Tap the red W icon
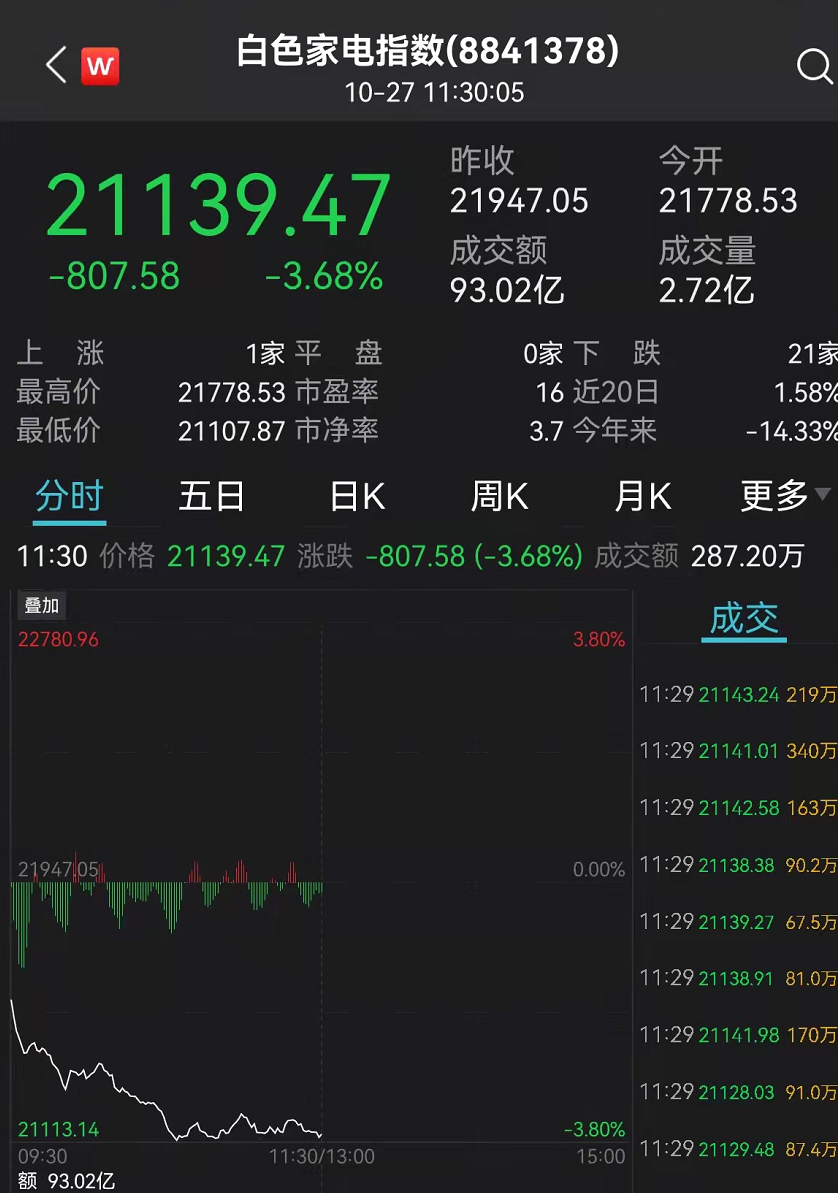 (x=99, y=66)
